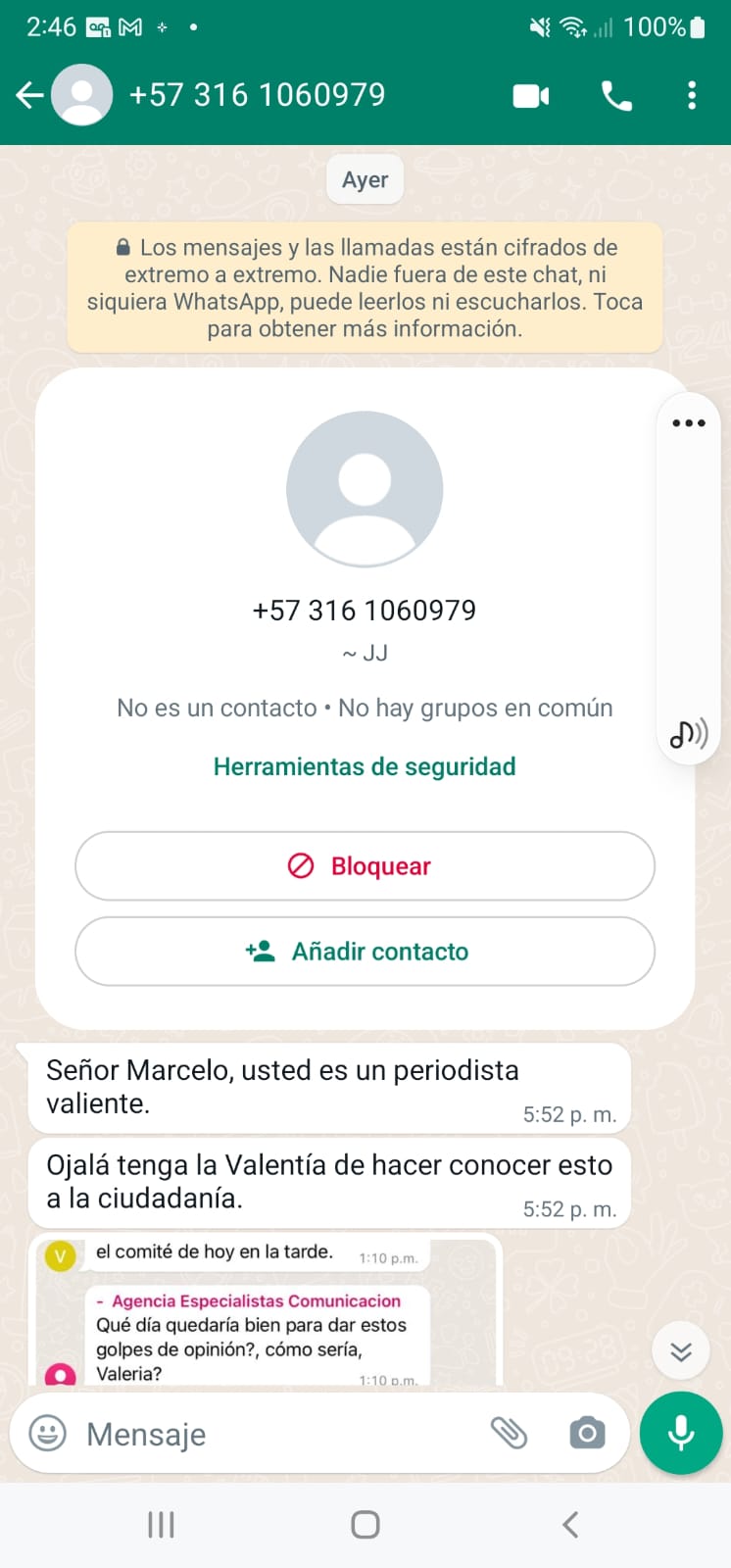Open the attachment paperclip
Image resolution: width=731 pixels, height=1568 pixels.
coord(509,1433)
